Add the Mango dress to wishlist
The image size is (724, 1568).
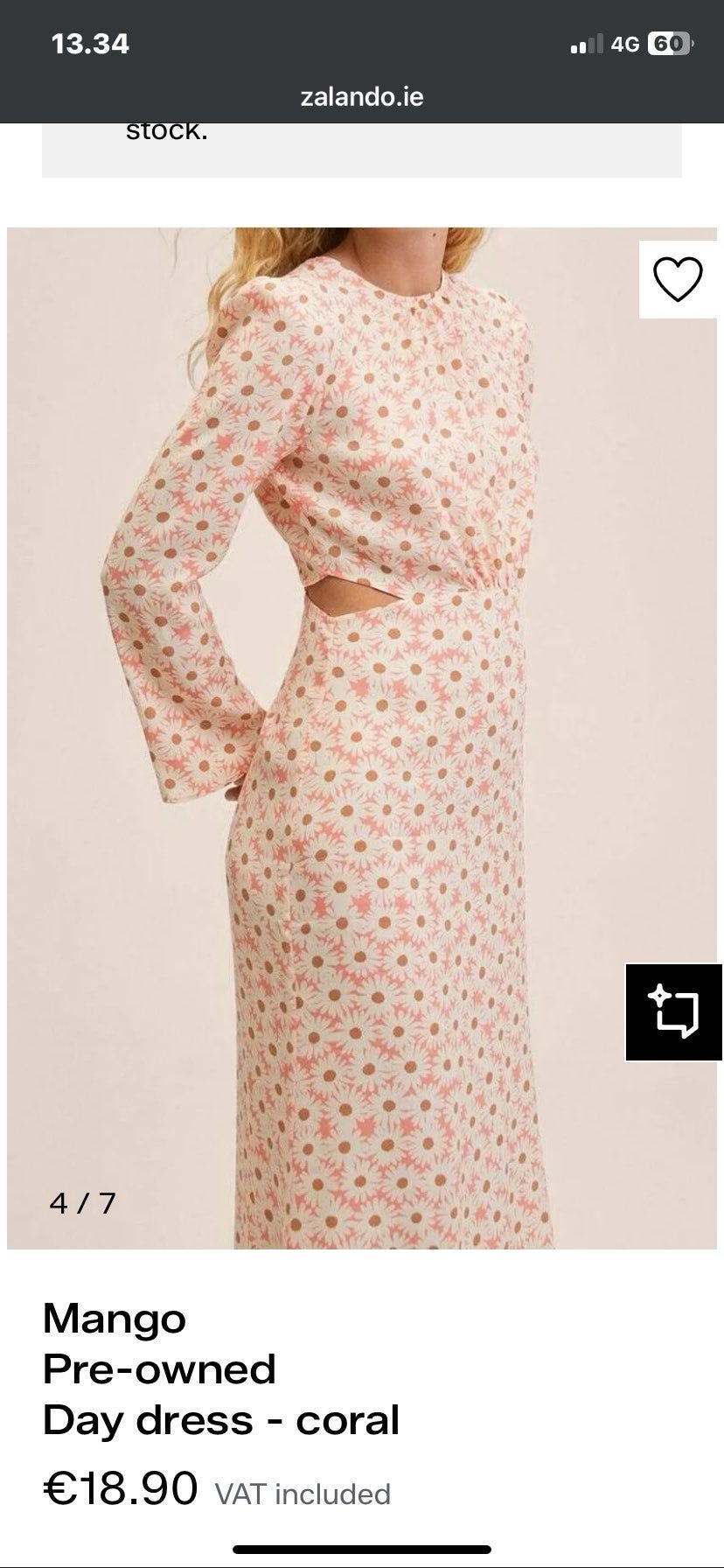tap(678, 279)
